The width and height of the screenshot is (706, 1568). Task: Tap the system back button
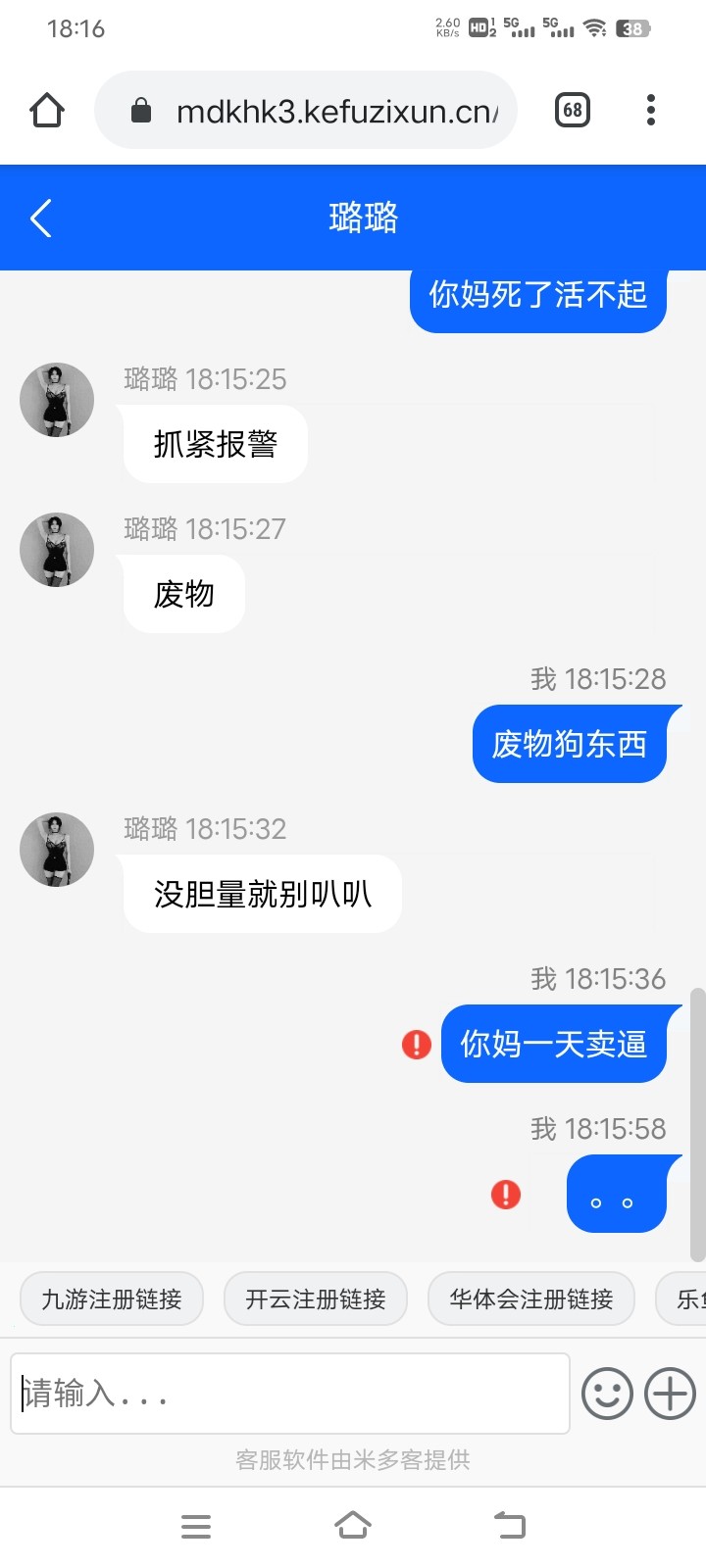tap(510, 1526)
